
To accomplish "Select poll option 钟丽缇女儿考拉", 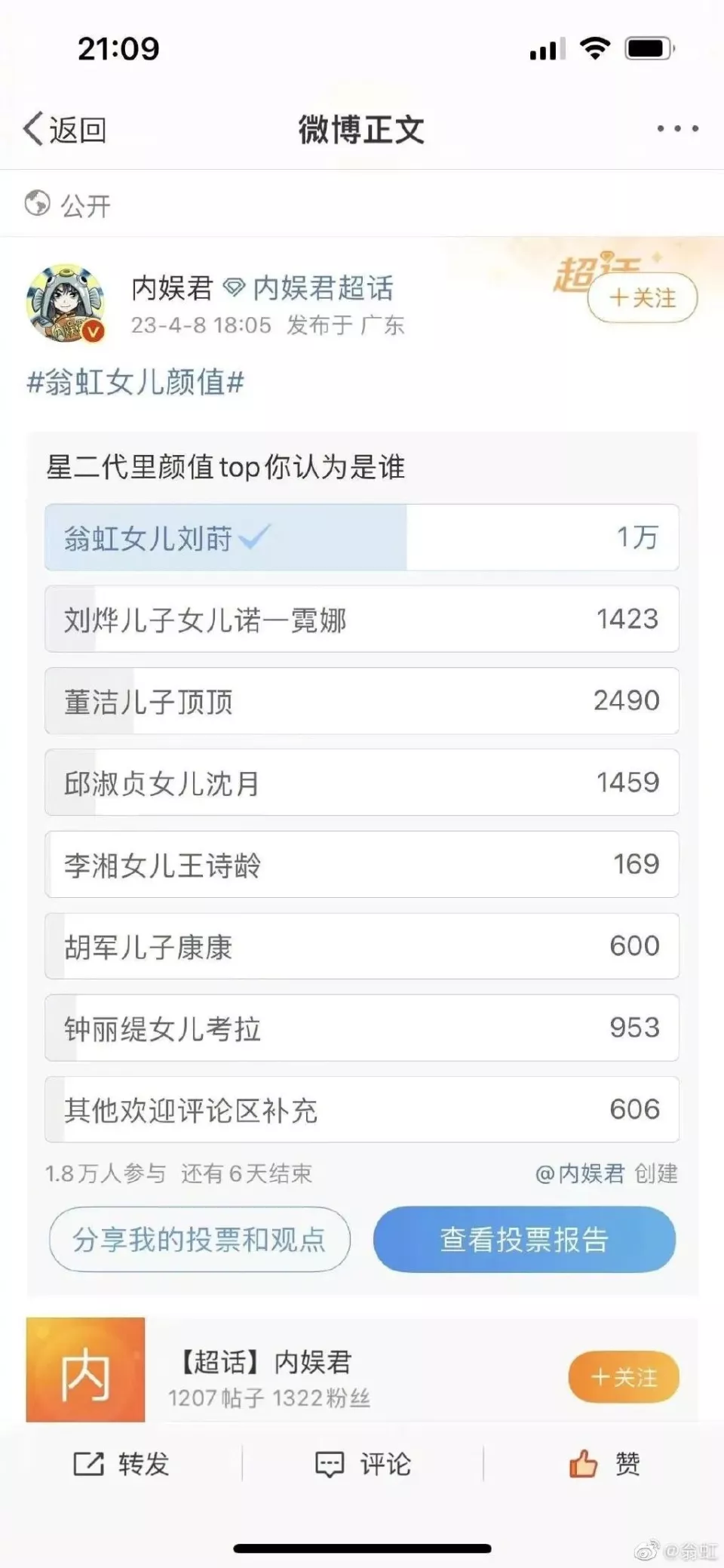I will 362,1028.
